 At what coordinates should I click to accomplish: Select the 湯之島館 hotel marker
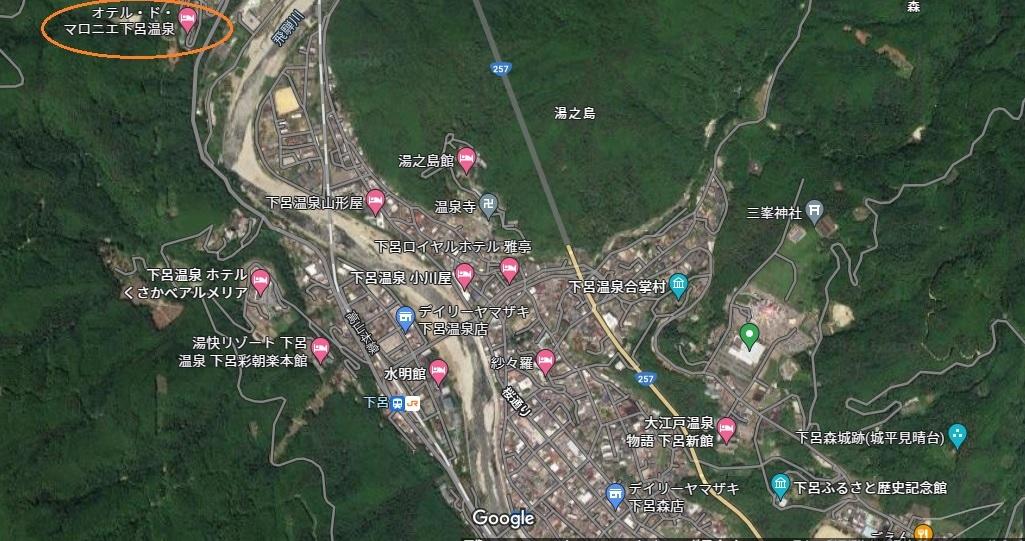click(466, 158)
